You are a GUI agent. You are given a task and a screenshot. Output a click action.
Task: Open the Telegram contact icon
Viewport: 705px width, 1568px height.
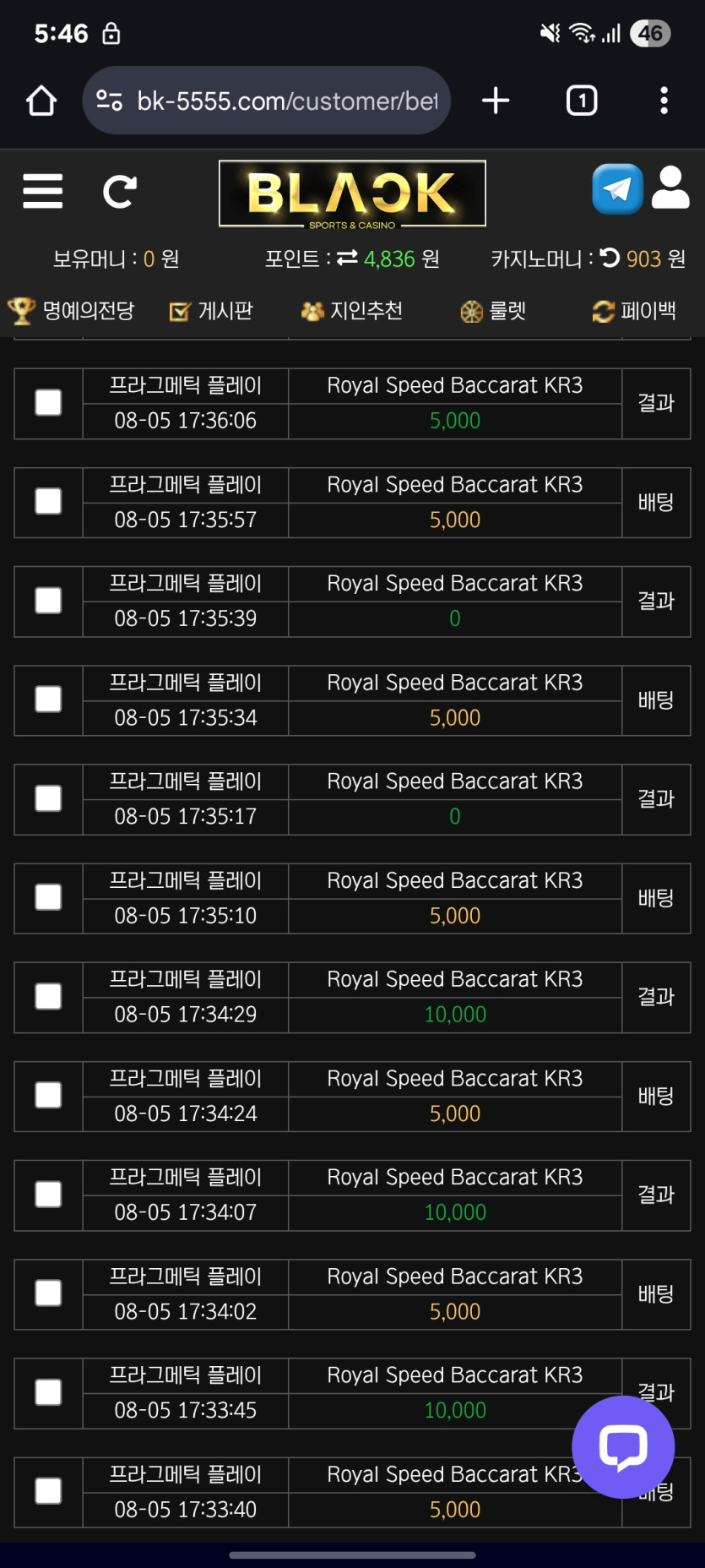(617, 188)
